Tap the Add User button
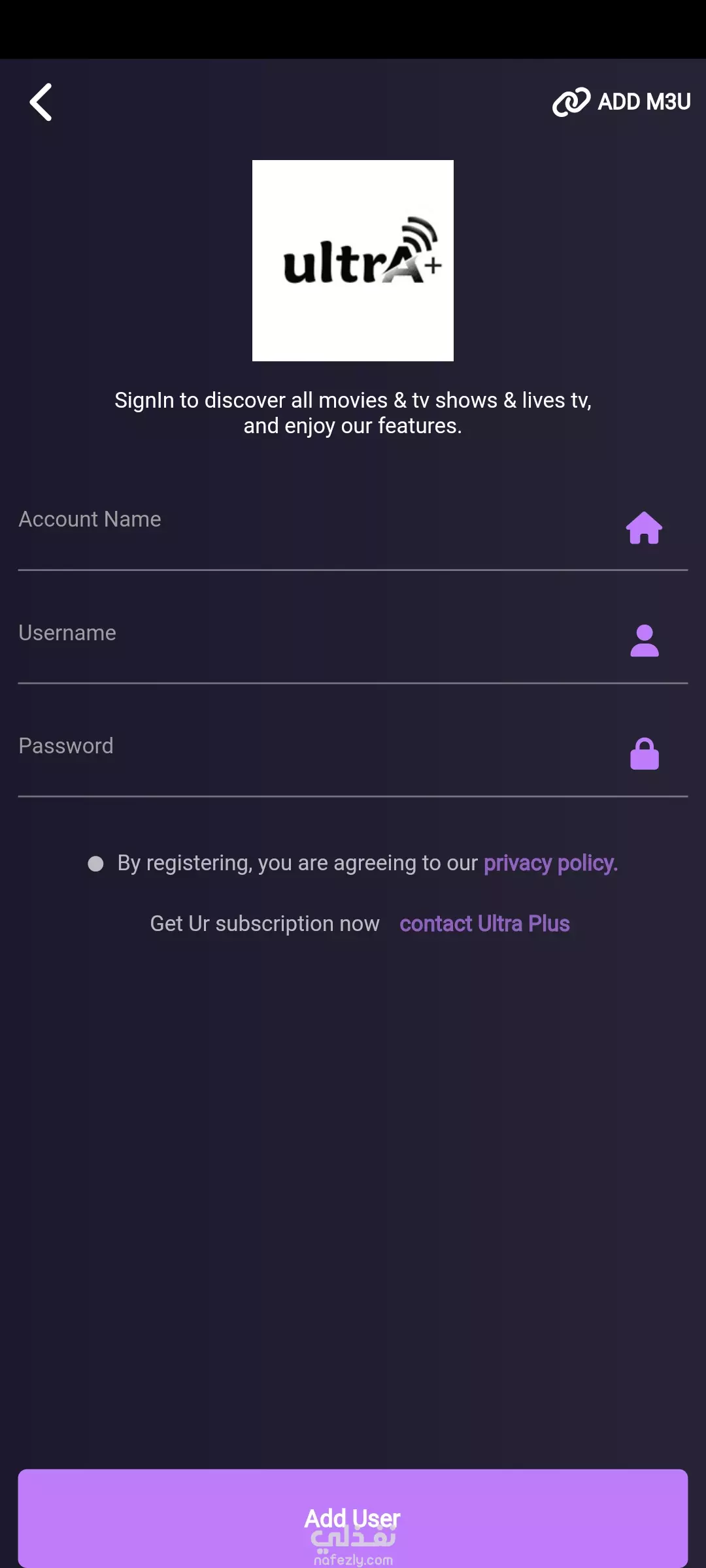This screenshot has height=1568, width=706. [353, 1518]
